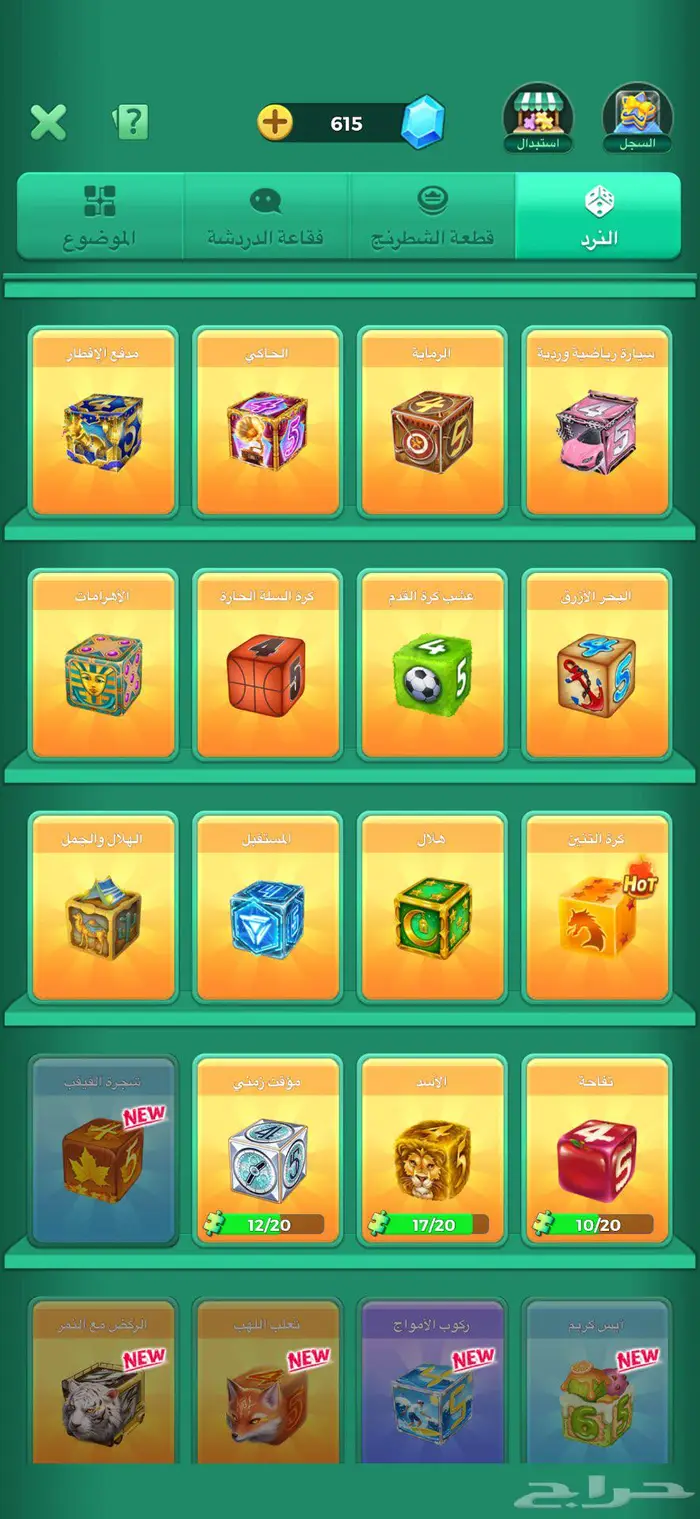
Task: Add more gems with the plus button
Action: tap(275, 123)
